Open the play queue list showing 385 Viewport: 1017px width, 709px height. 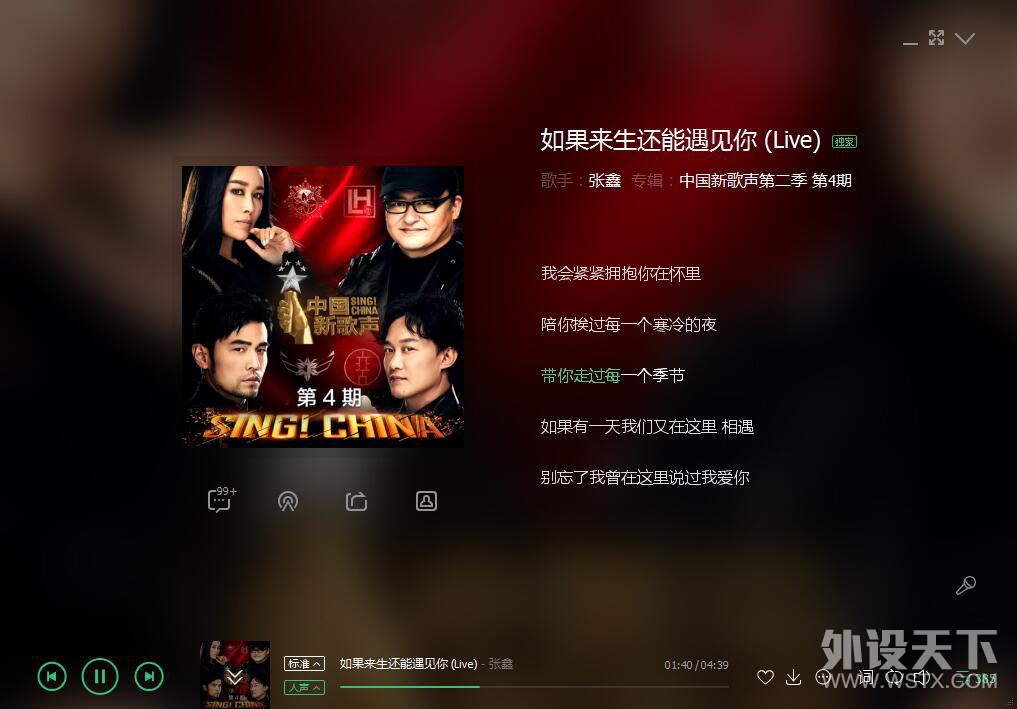976,679
